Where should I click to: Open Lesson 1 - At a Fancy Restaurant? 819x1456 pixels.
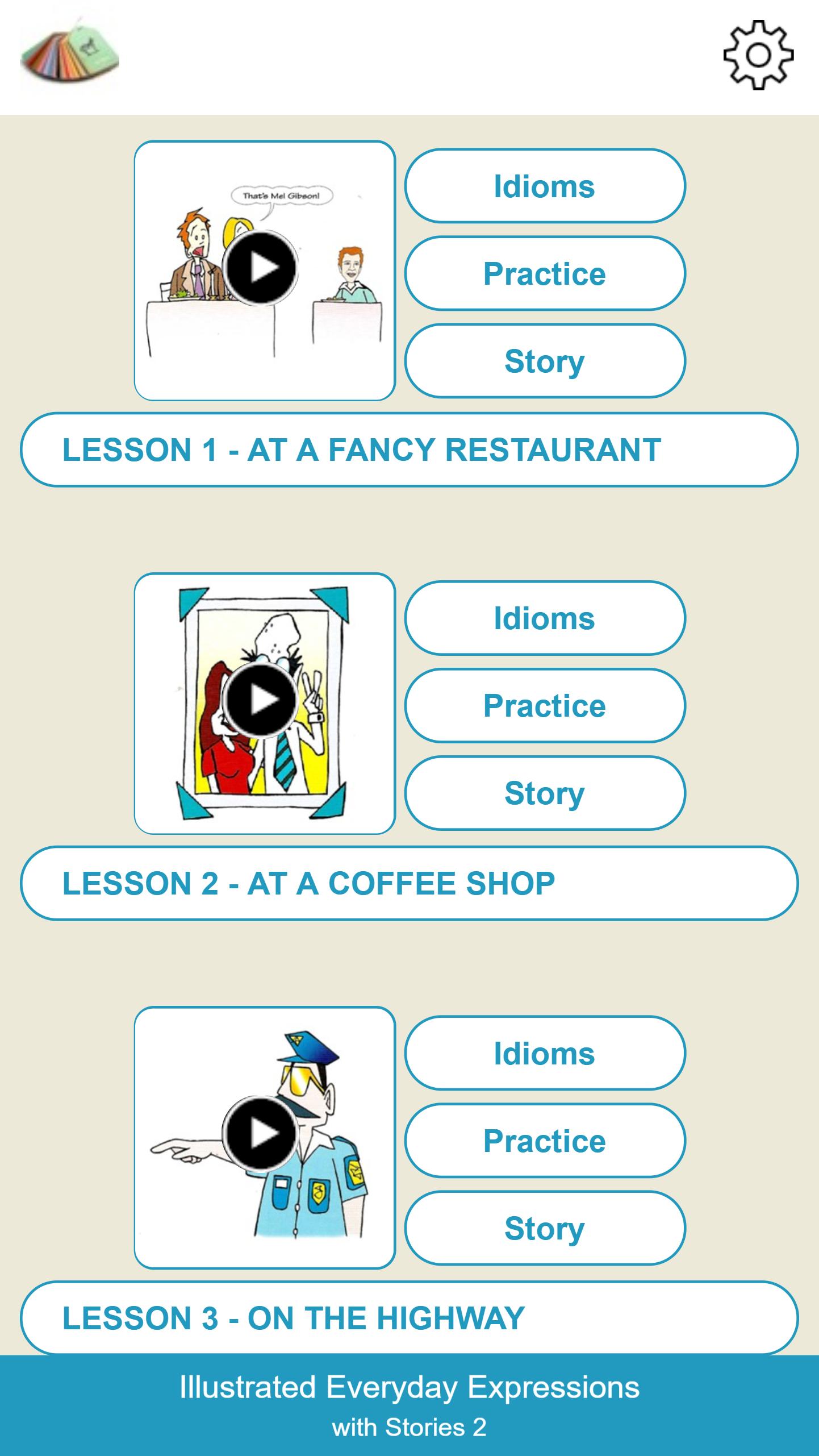point(409,450)
